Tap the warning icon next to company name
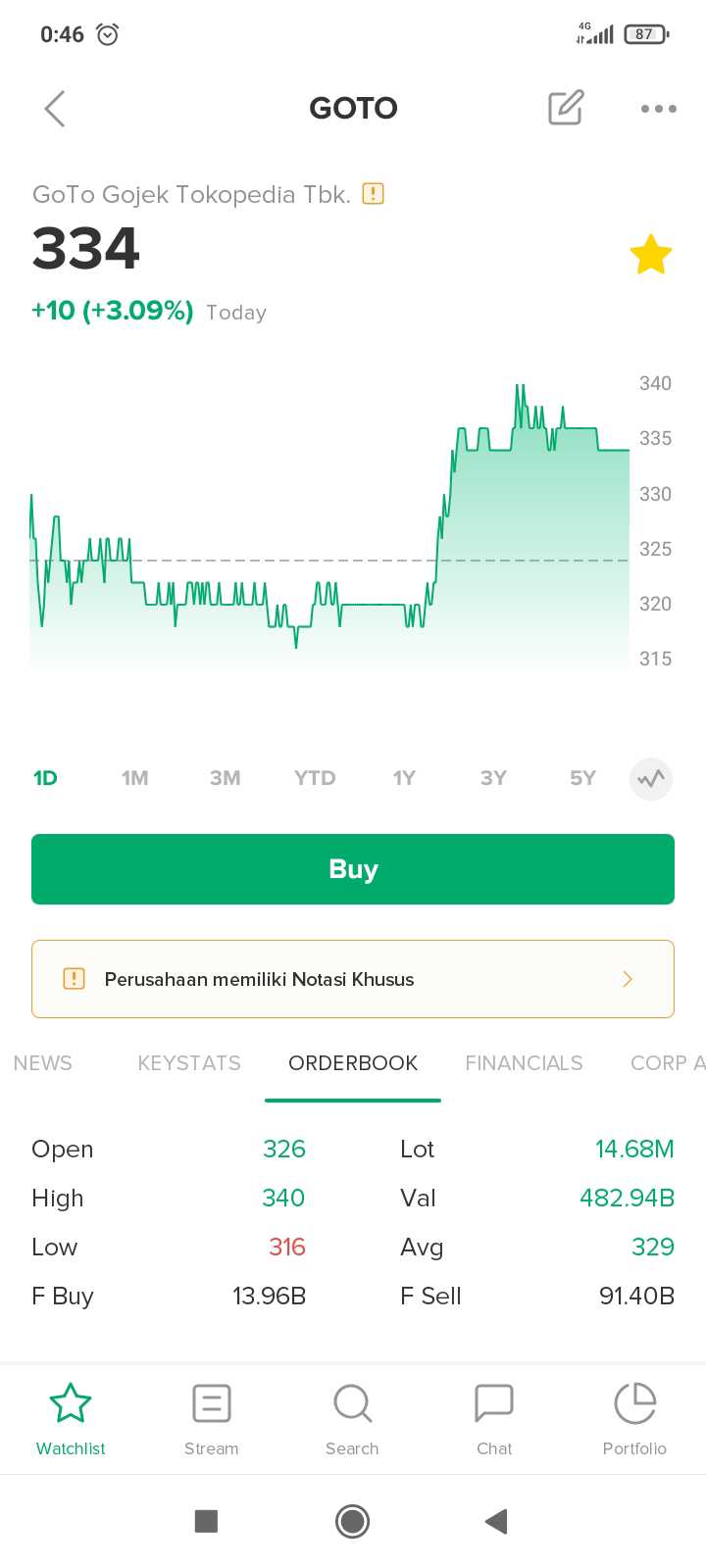Screen dimensions: 706x1568 click(373, 193)
